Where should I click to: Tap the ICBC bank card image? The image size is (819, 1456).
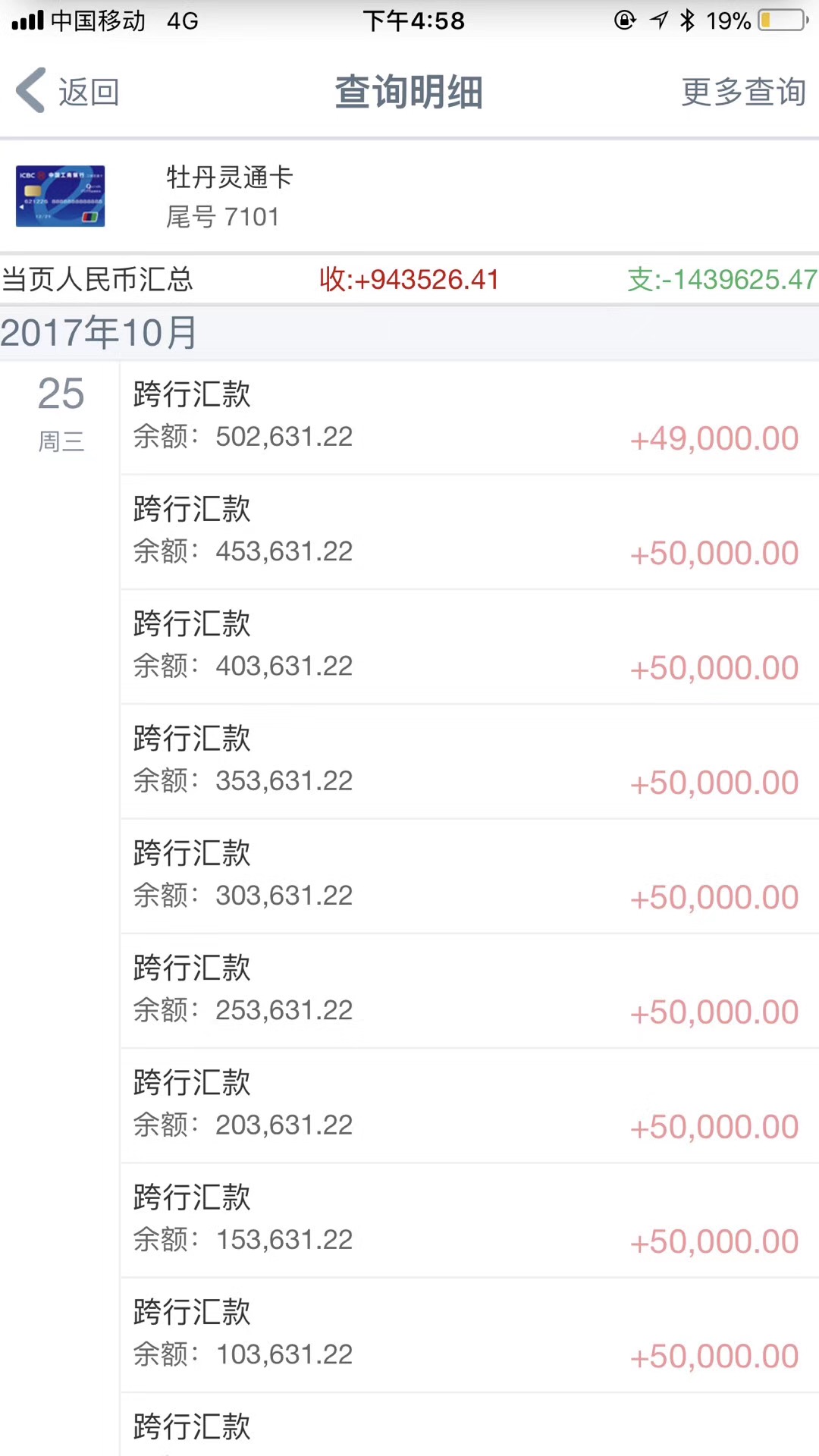(60, 196)
